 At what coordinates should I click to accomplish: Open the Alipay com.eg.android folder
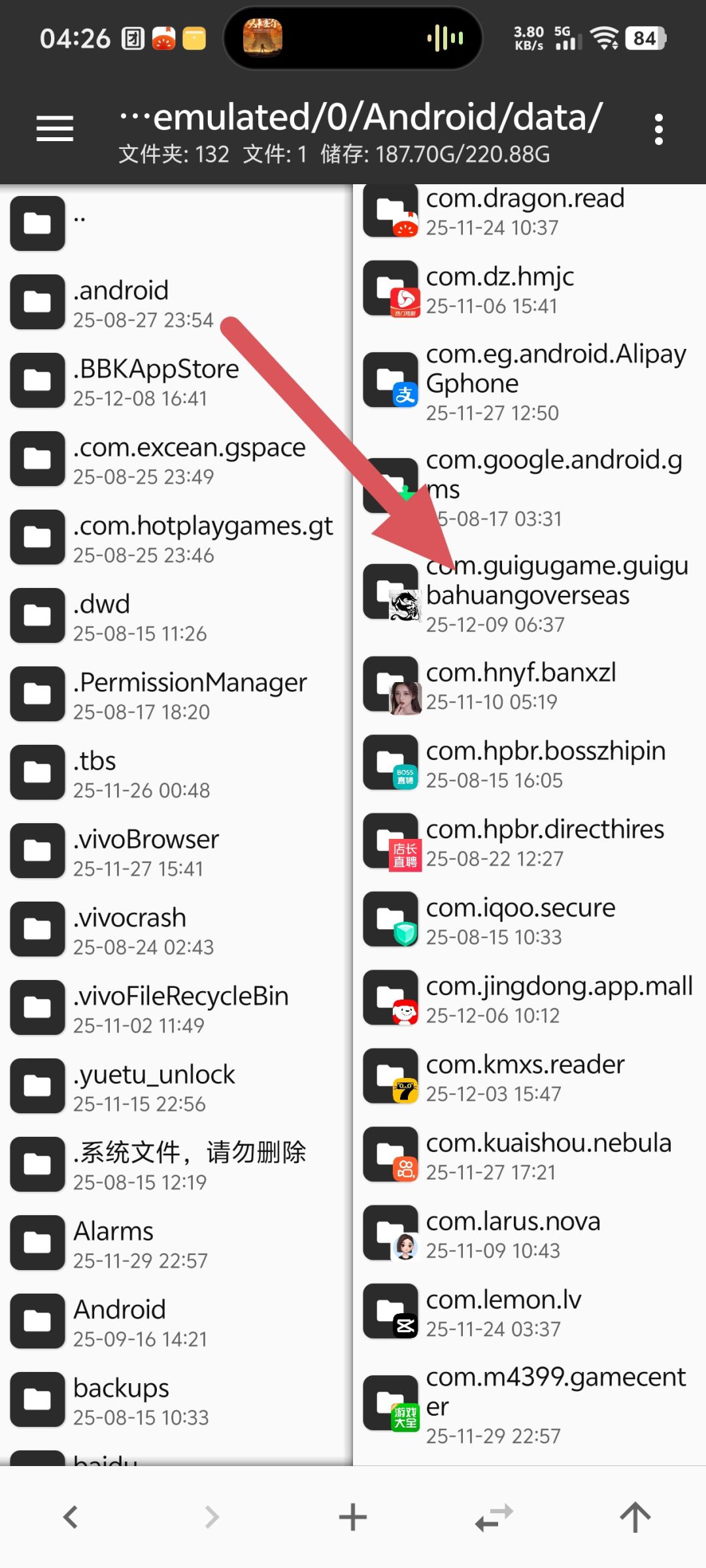[x=529, y=382]
